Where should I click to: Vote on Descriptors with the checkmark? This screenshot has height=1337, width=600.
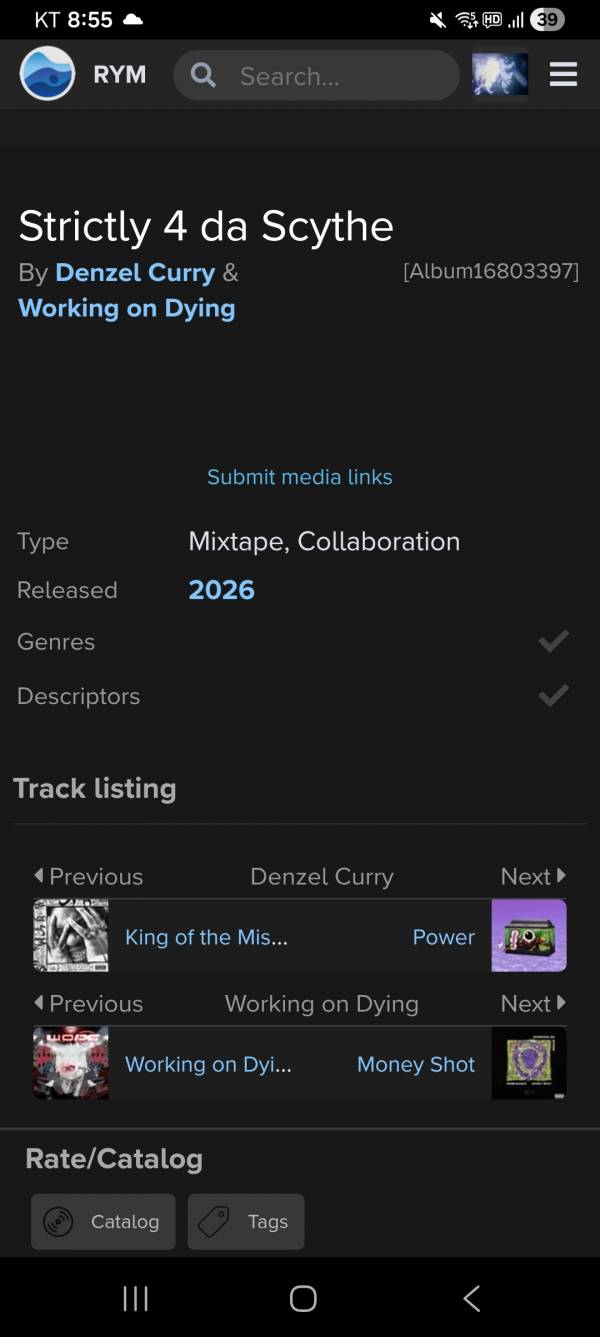(553, 695)
